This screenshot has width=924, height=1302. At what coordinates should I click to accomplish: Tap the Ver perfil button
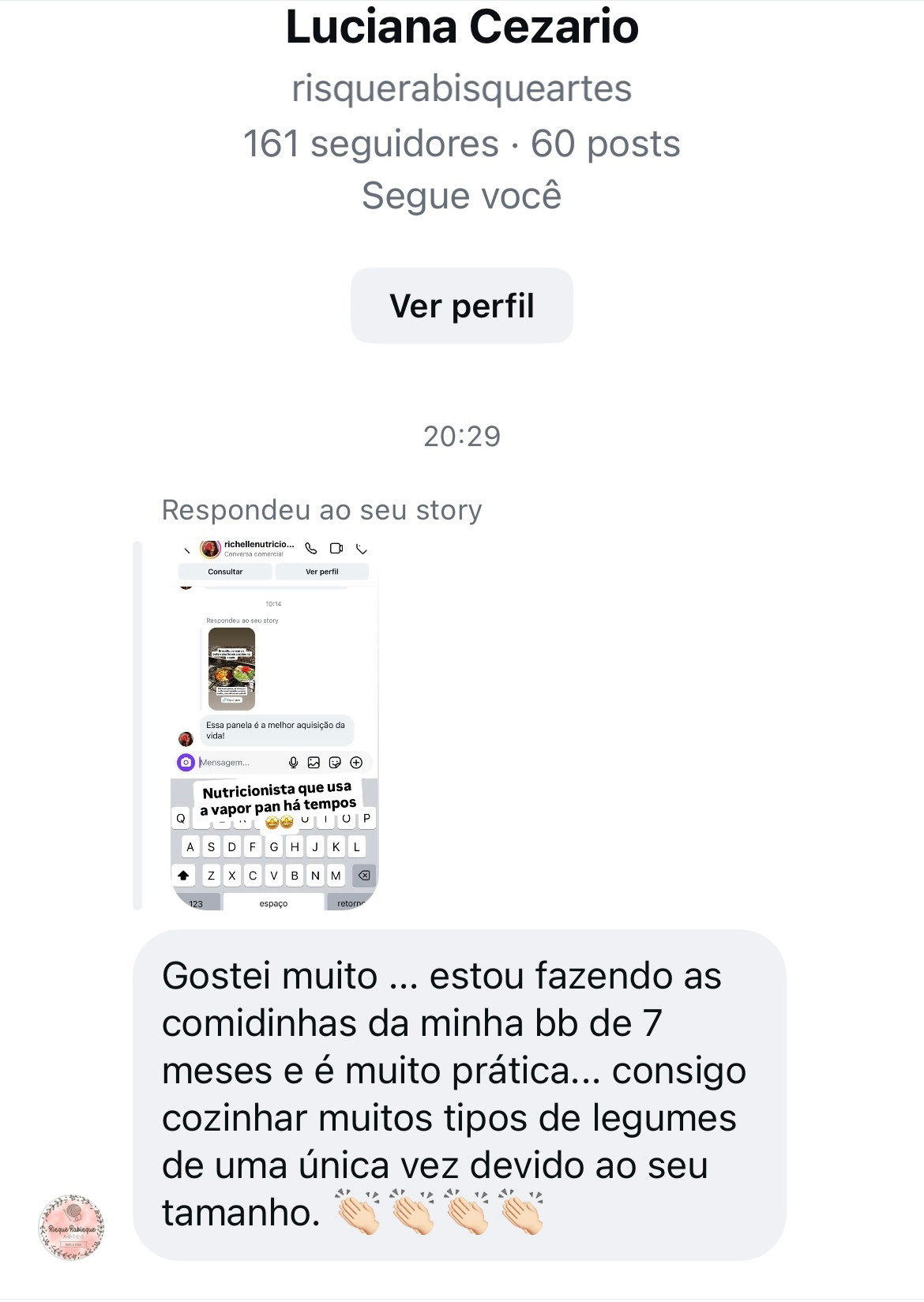(x=461, y=306)
